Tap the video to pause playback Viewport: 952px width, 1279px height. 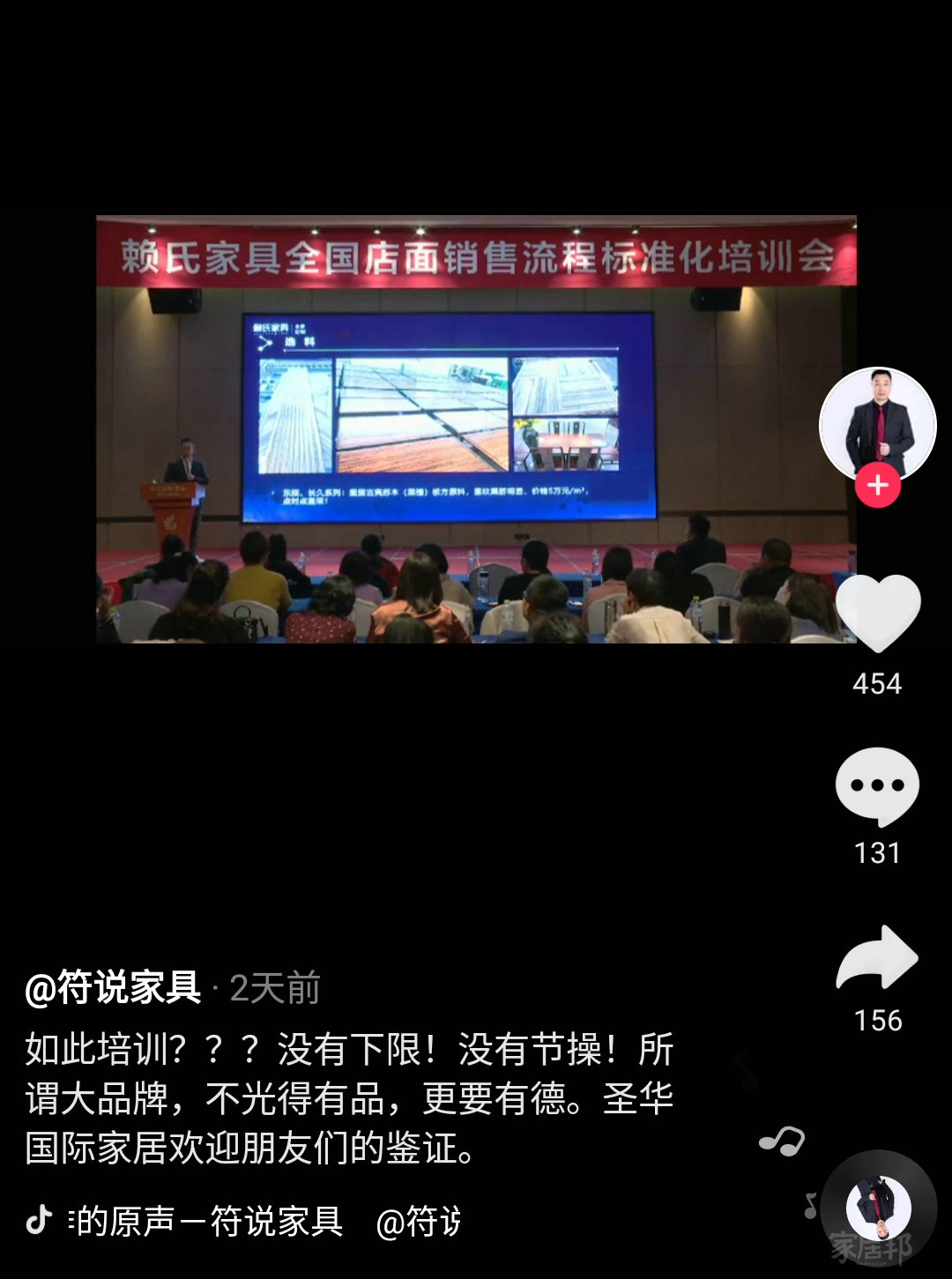[476, 429]
